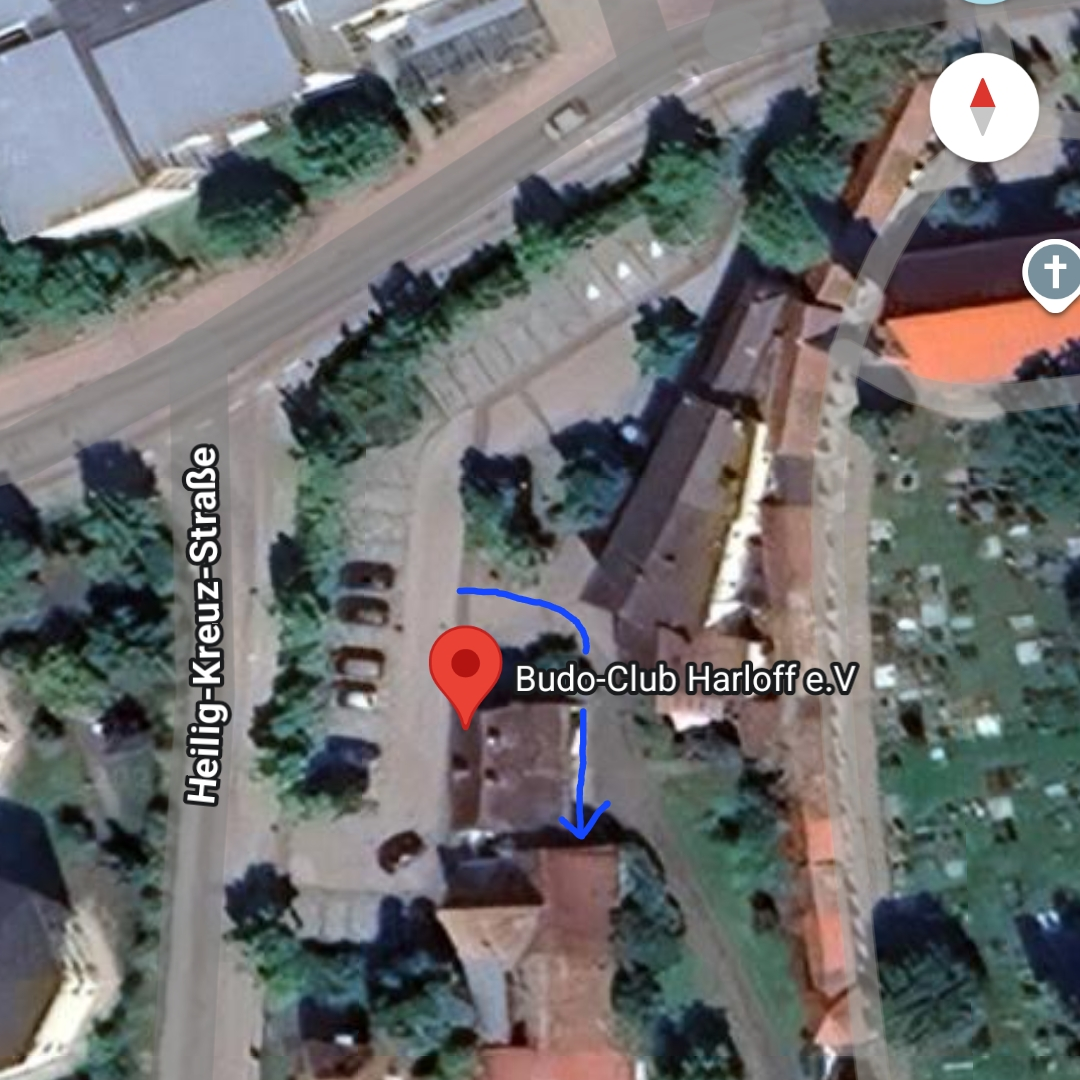The height and width of the screenshot is (1080, 1080).
Task: Tap the compass to reset map orientation
Action: 983,108
